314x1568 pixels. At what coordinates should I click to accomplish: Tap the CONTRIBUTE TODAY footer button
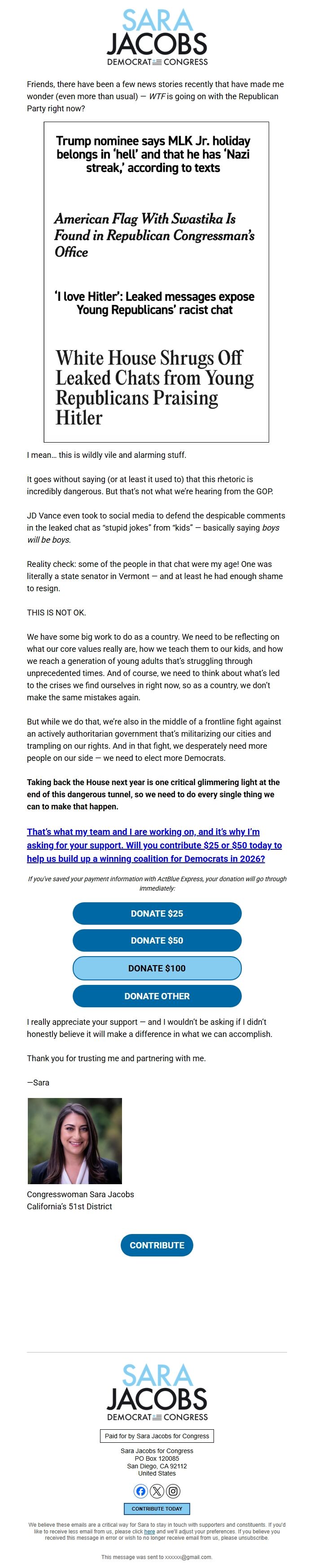(157, 1508)
